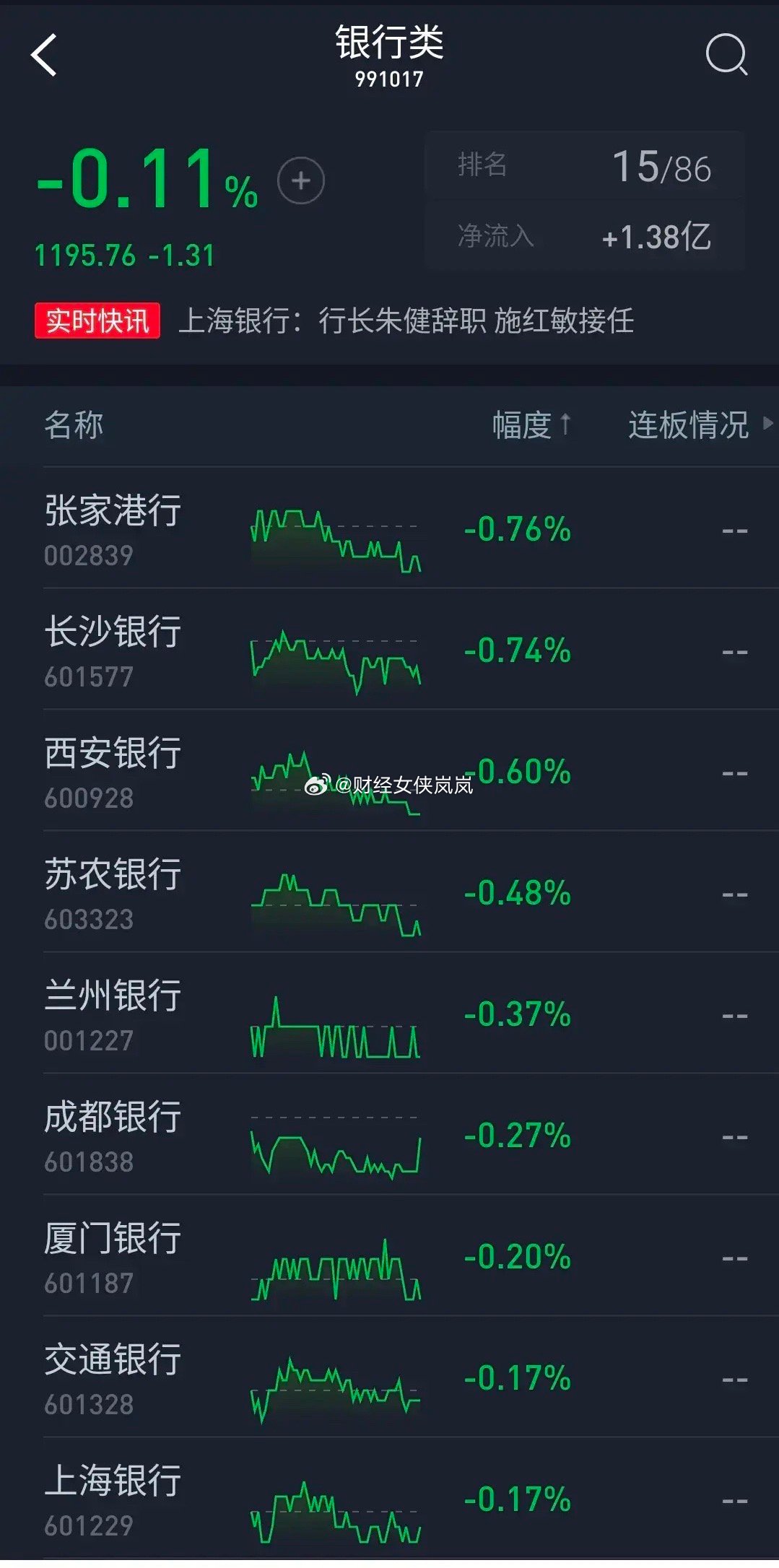This screenshot has width=779, height=1568.
Task: Open the search magnifier icon
Action: [x=726, y=54]
